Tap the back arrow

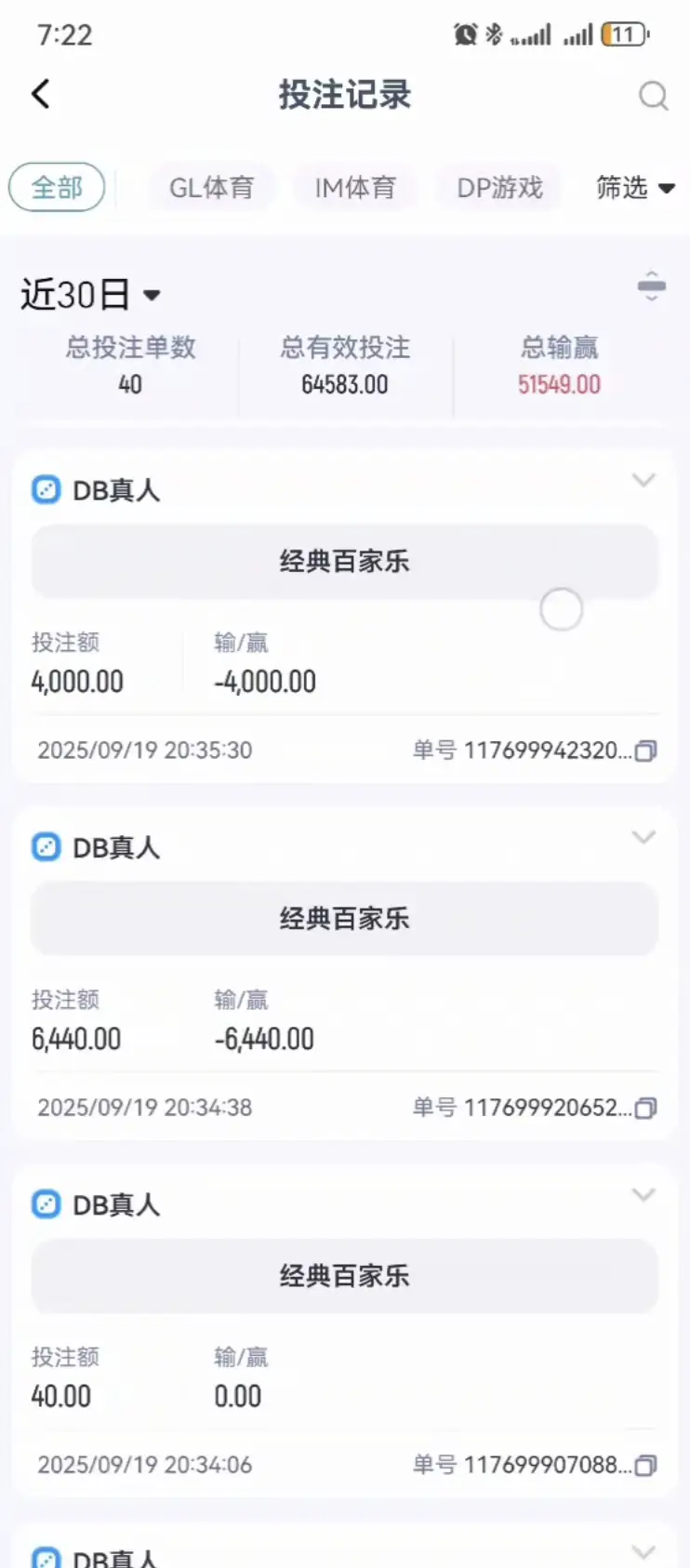coord(39,94)
